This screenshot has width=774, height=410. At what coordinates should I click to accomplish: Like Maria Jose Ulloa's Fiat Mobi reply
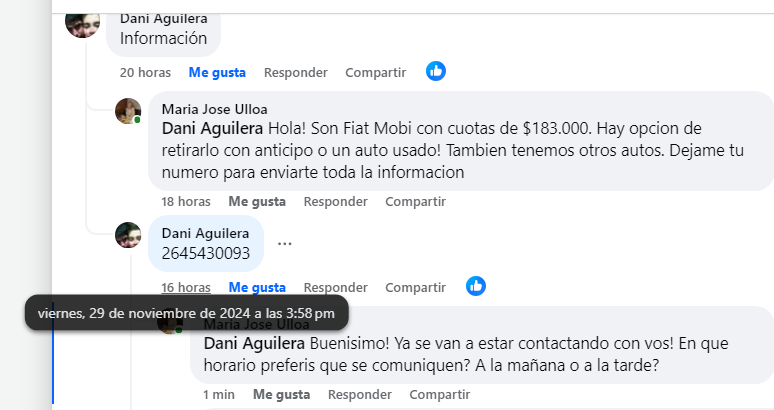click(257, 201)
